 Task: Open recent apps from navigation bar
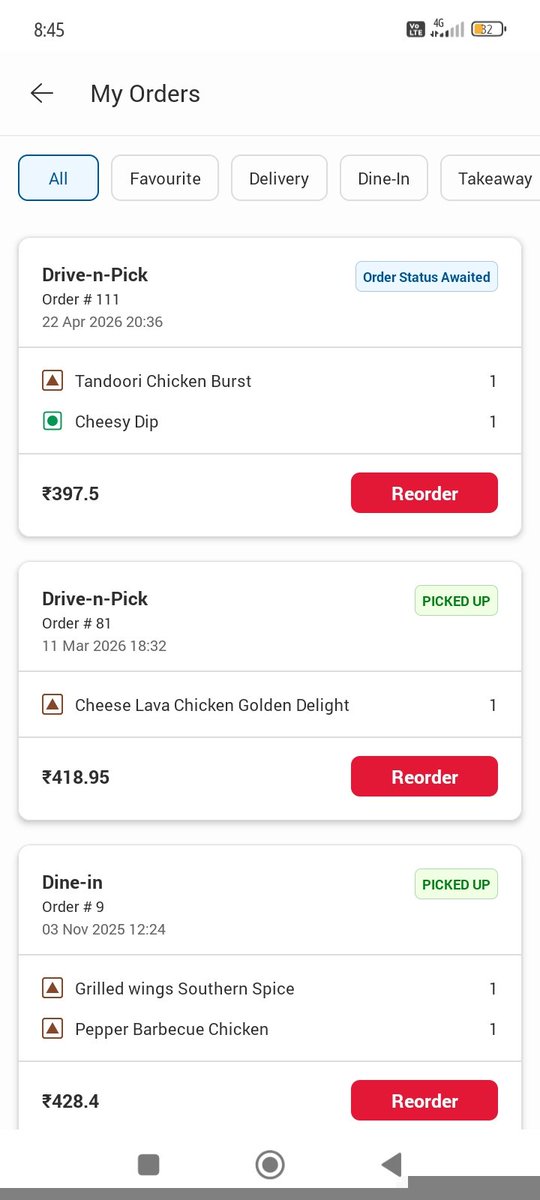pyautogui.click(x=149, y=1164)
